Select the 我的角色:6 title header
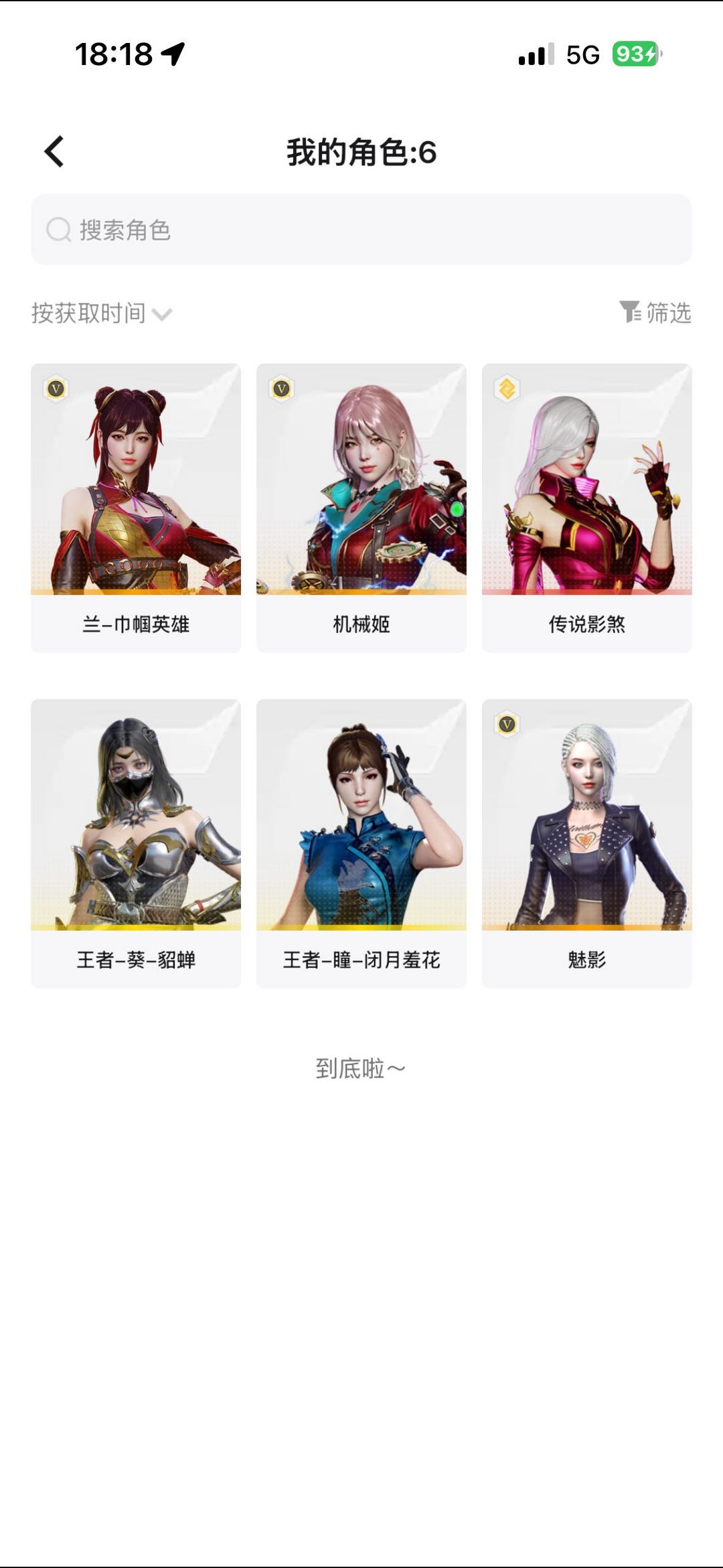Image resolution: width=723 pixels, height=1568 pixels. pos(361,152)
